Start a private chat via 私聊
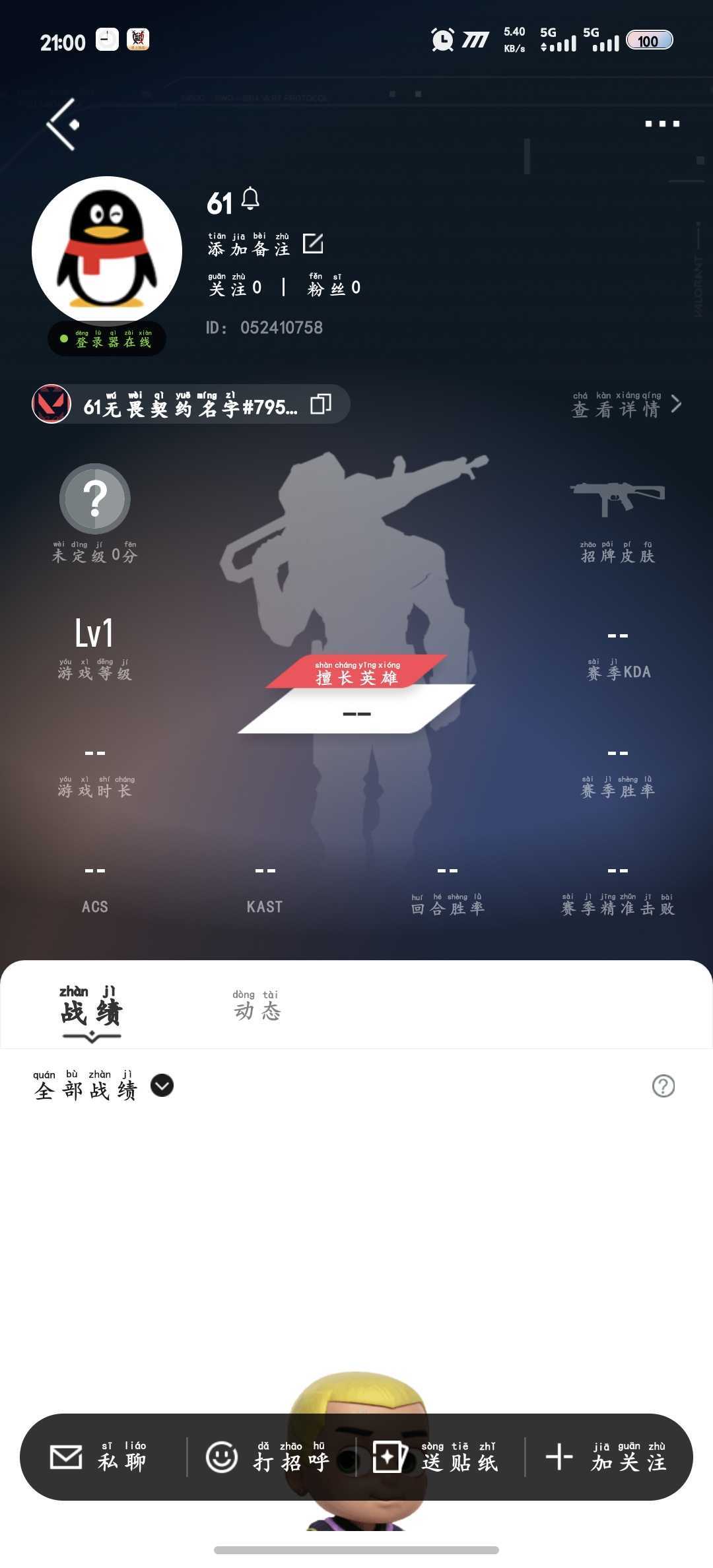 pos(99,1457)
